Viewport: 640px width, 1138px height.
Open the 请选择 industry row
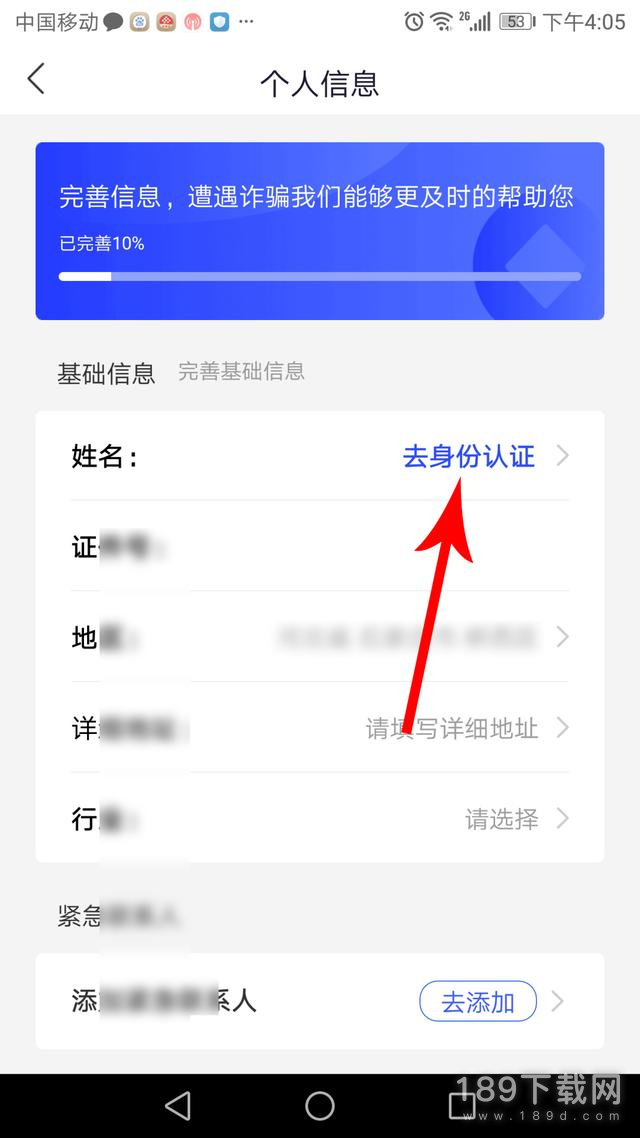coord(502,819)
